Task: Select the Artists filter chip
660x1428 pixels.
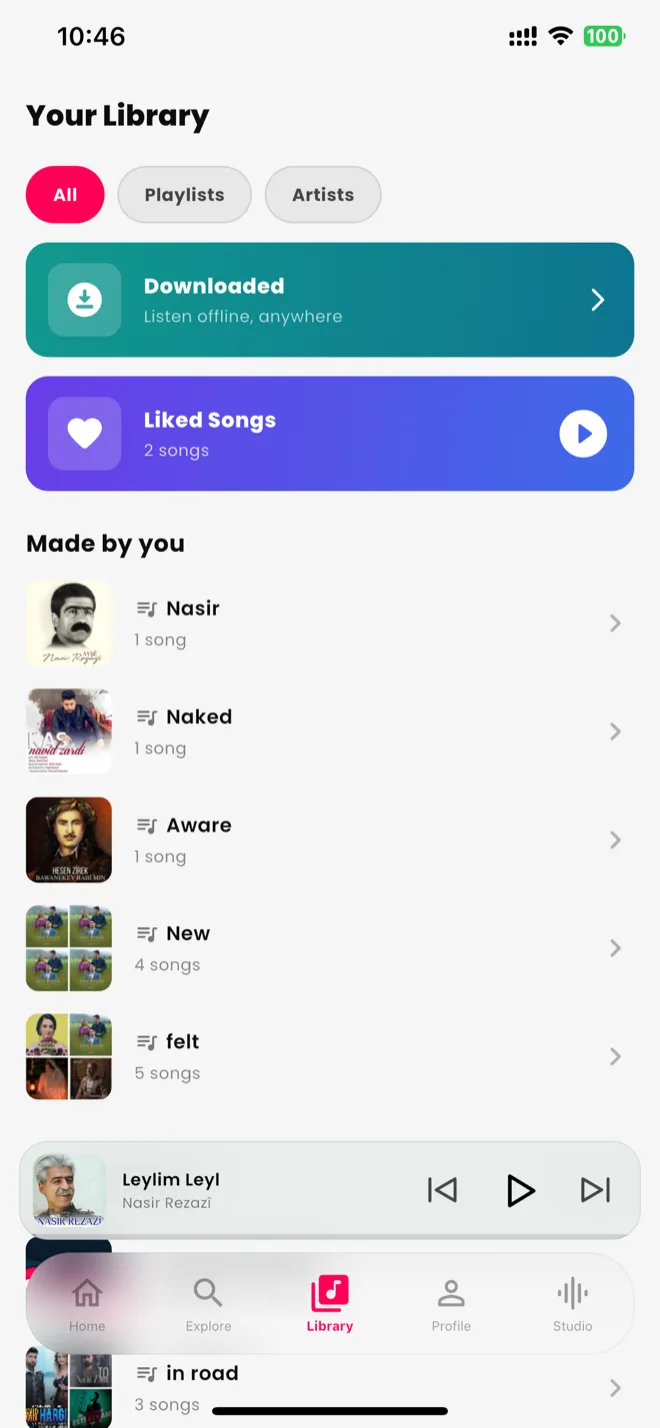Action: (x=323, y=194)
